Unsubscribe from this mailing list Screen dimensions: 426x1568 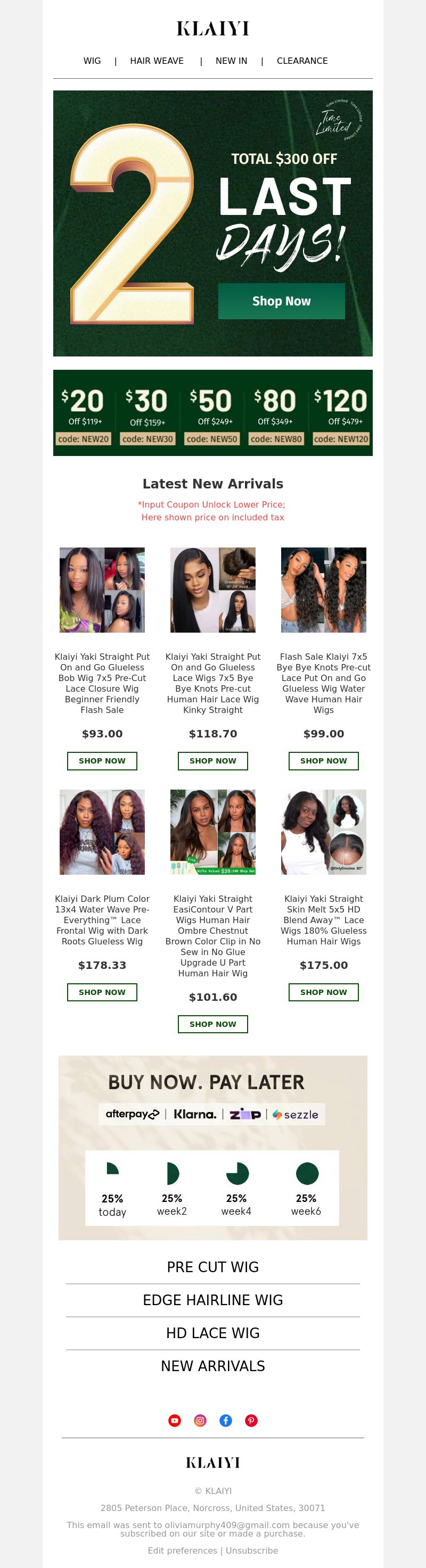[x=252, y=1550]
